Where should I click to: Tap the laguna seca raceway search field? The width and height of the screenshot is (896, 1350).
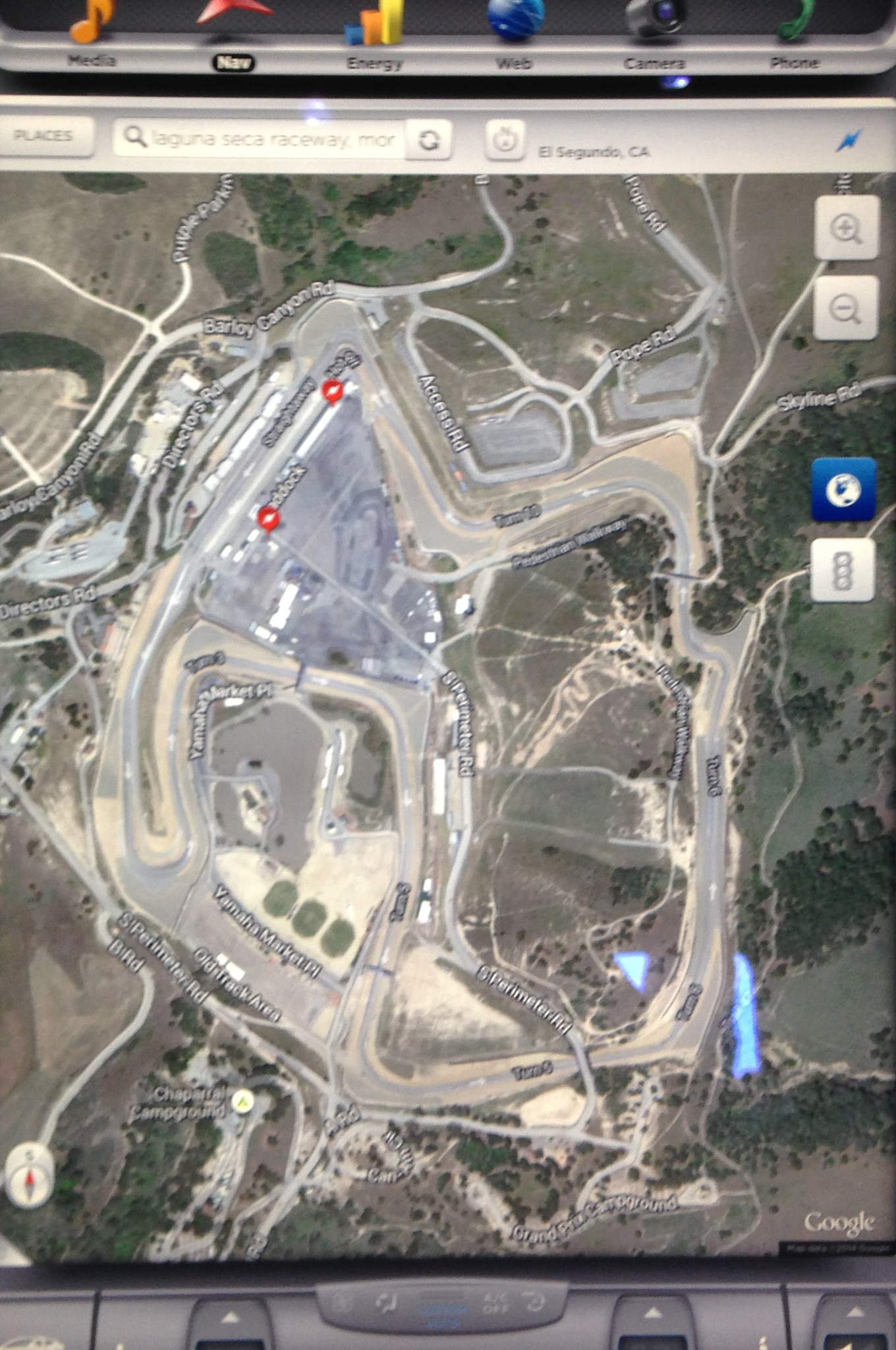click(270, 139)
